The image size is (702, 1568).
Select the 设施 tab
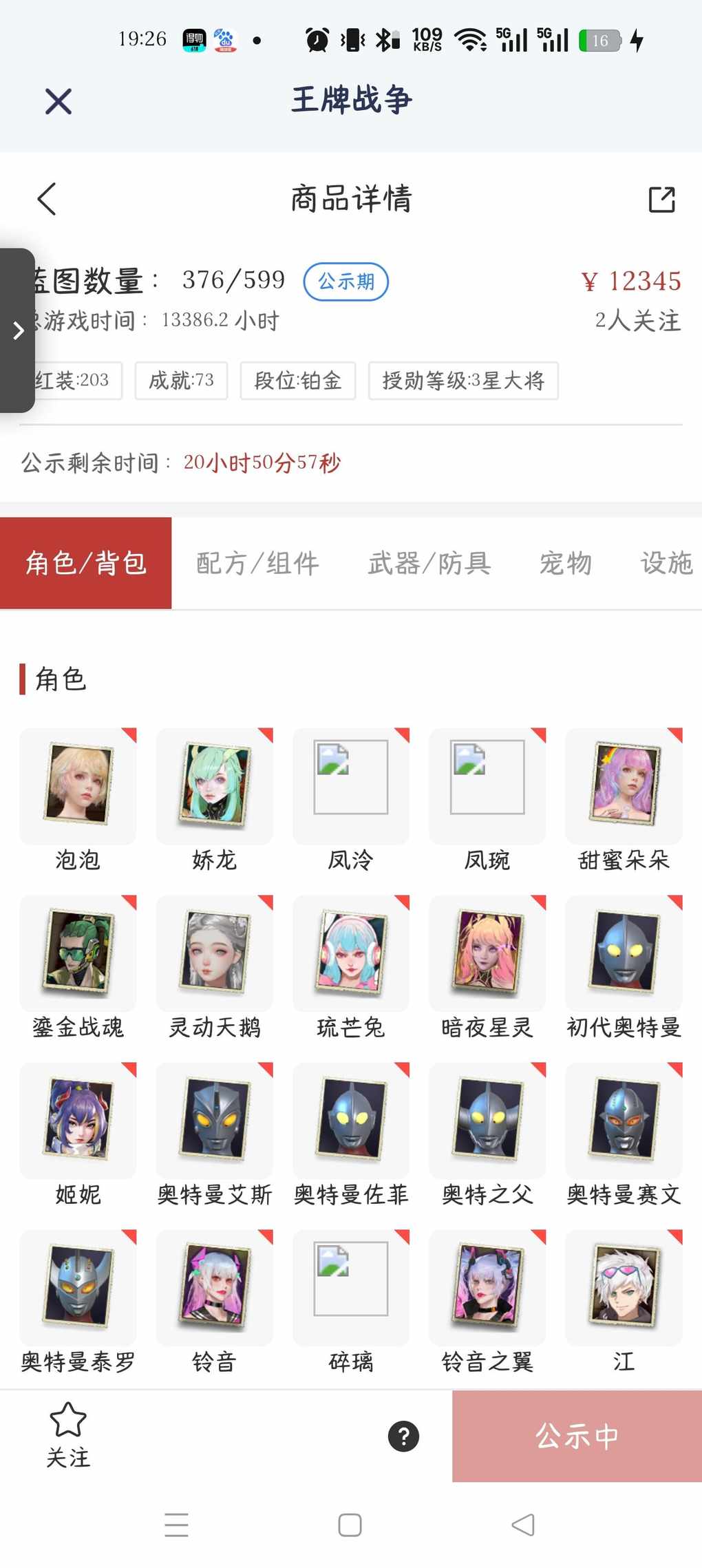click(666, 563)
